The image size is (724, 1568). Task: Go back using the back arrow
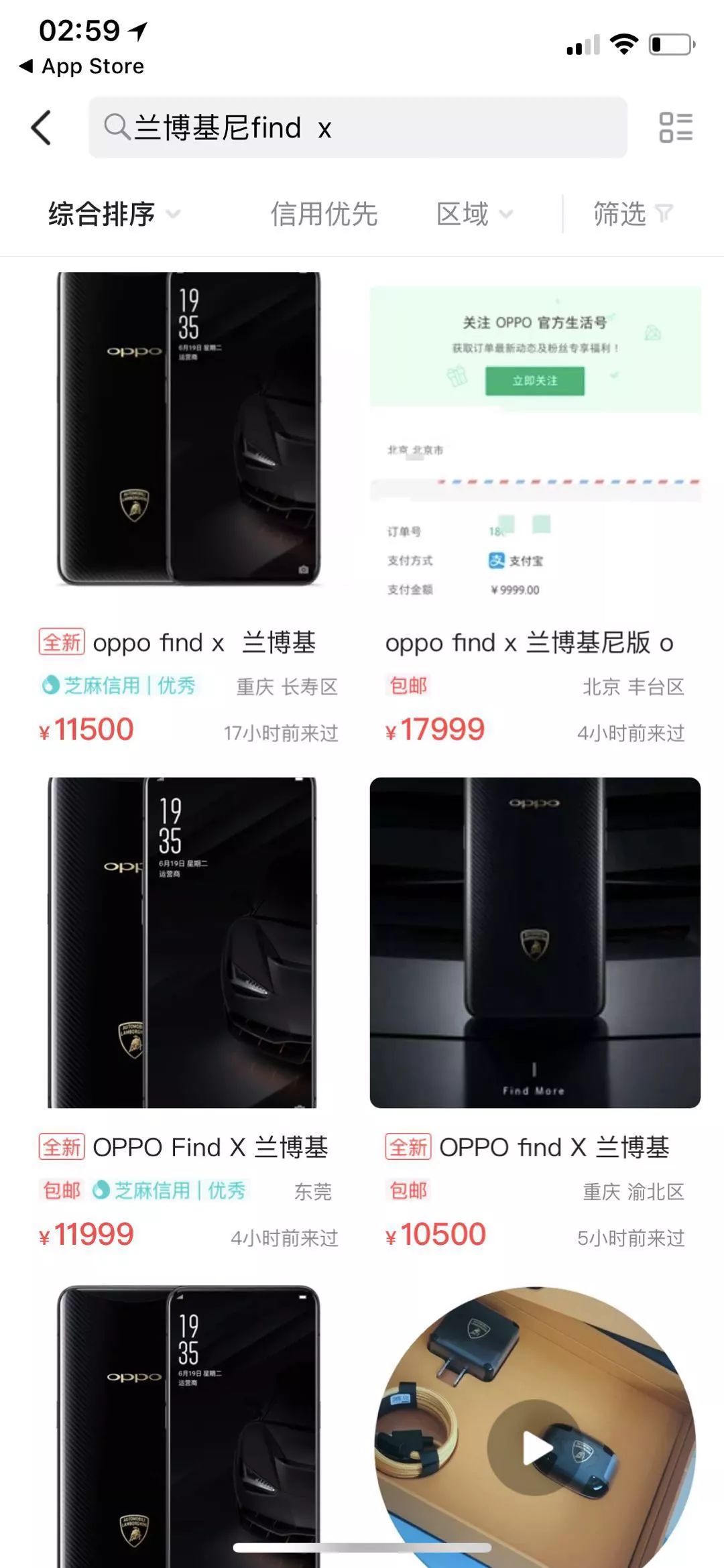(42, 127)
